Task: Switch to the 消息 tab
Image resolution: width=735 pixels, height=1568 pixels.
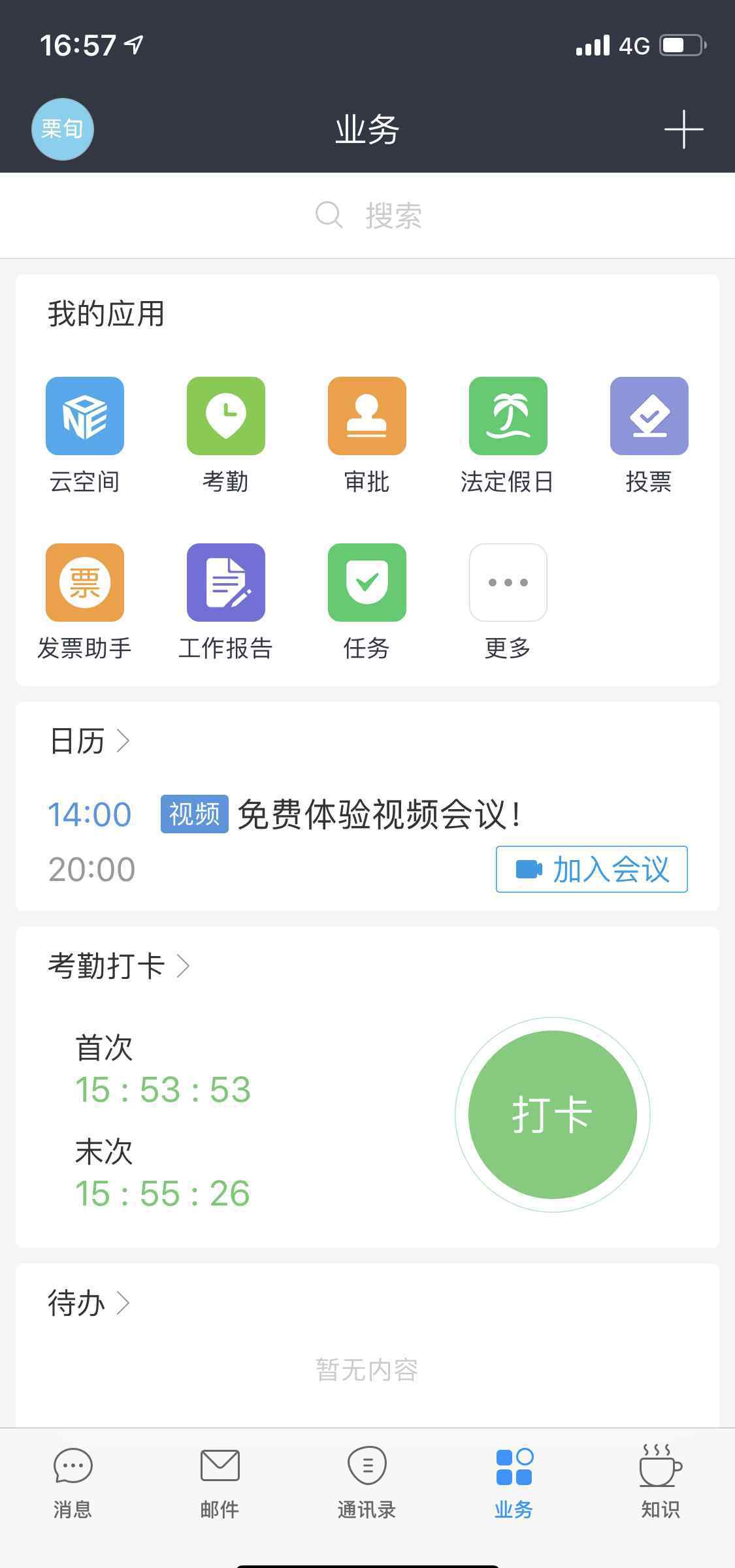Action: (x=73, y=1482)
